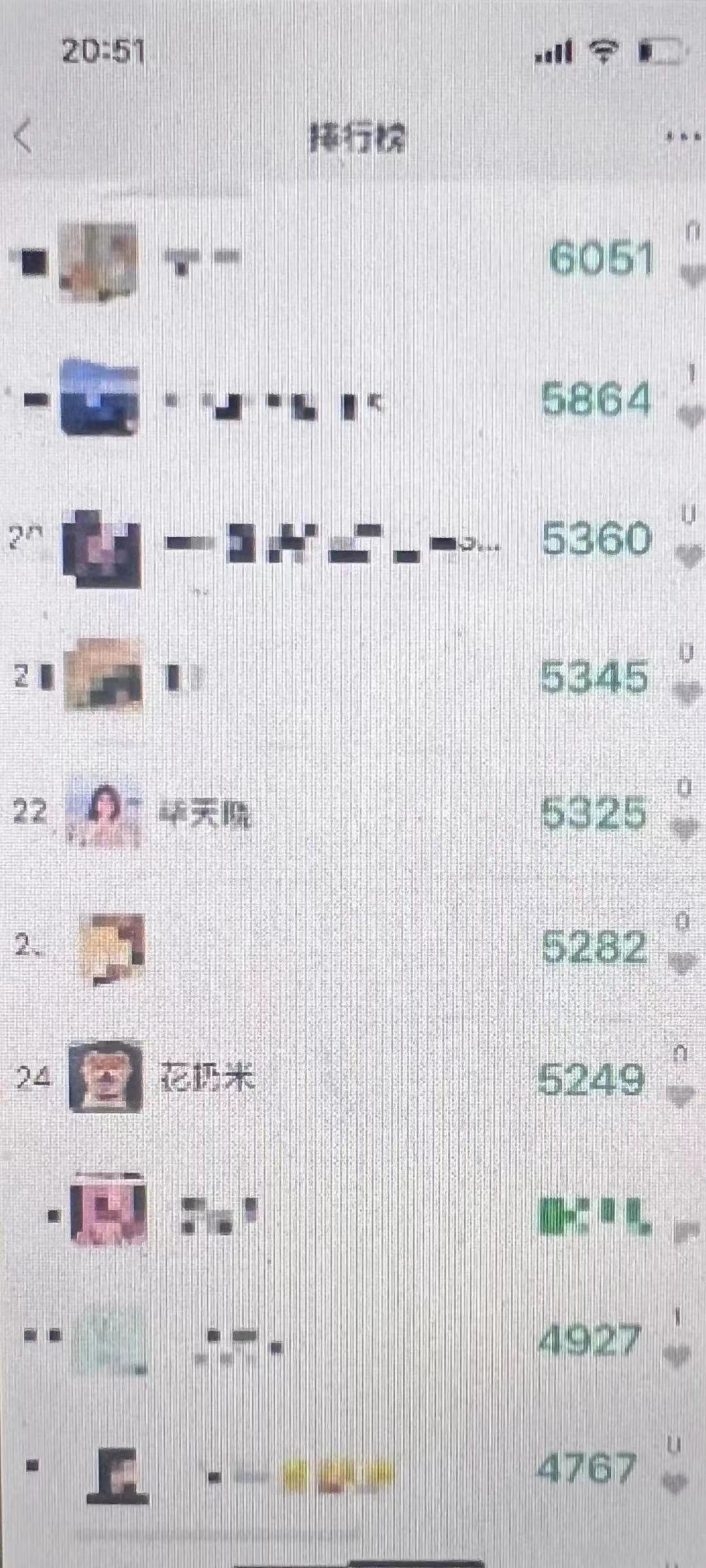Open the three-dot overflow menu
Viewport: 706px width, 1568px height.
point(684,137)
